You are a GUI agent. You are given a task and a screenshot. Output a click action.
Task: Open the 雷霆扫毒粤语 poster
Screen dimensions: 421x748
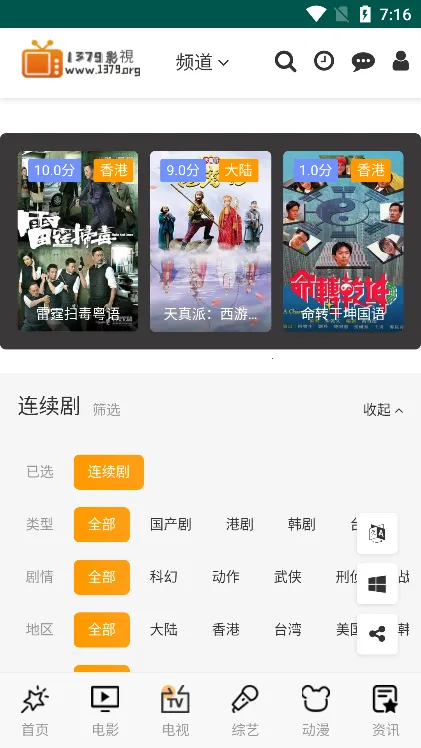pos(78,241)
